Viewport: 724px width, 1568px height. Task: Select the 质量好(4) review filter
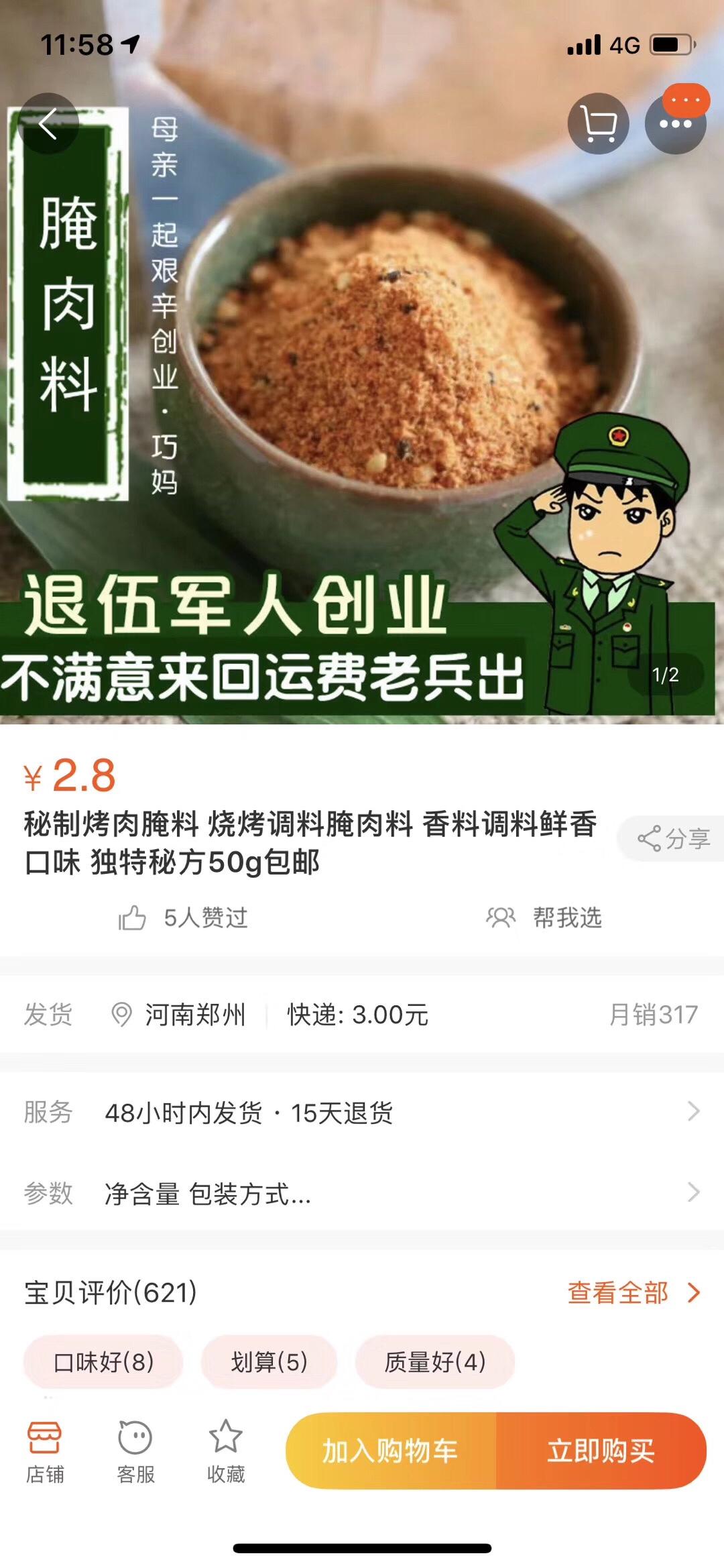pyautogui.click(x=434, y=1363)
